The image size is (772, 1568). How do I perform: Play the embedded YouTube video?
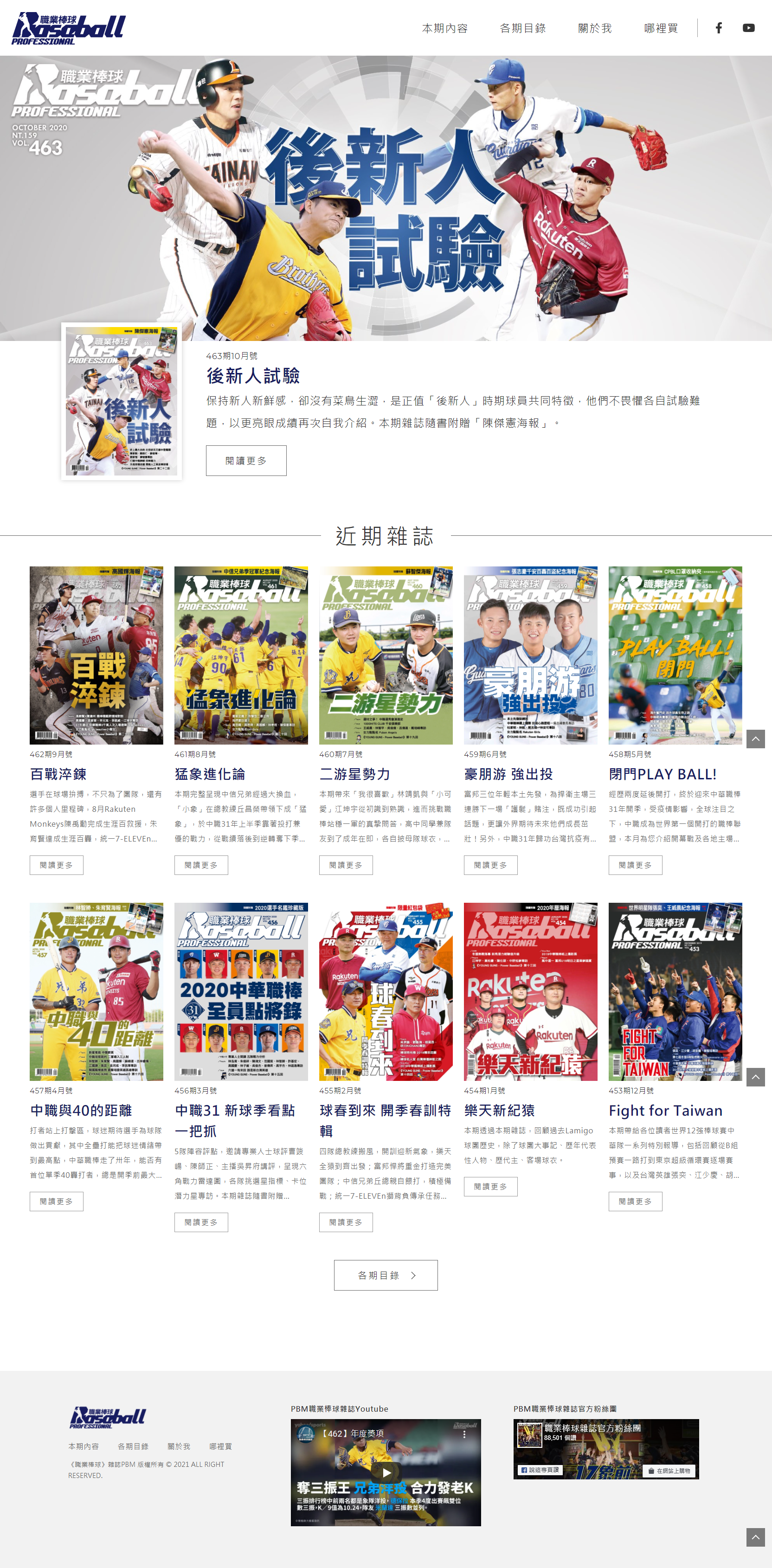tap(386, 1472)
